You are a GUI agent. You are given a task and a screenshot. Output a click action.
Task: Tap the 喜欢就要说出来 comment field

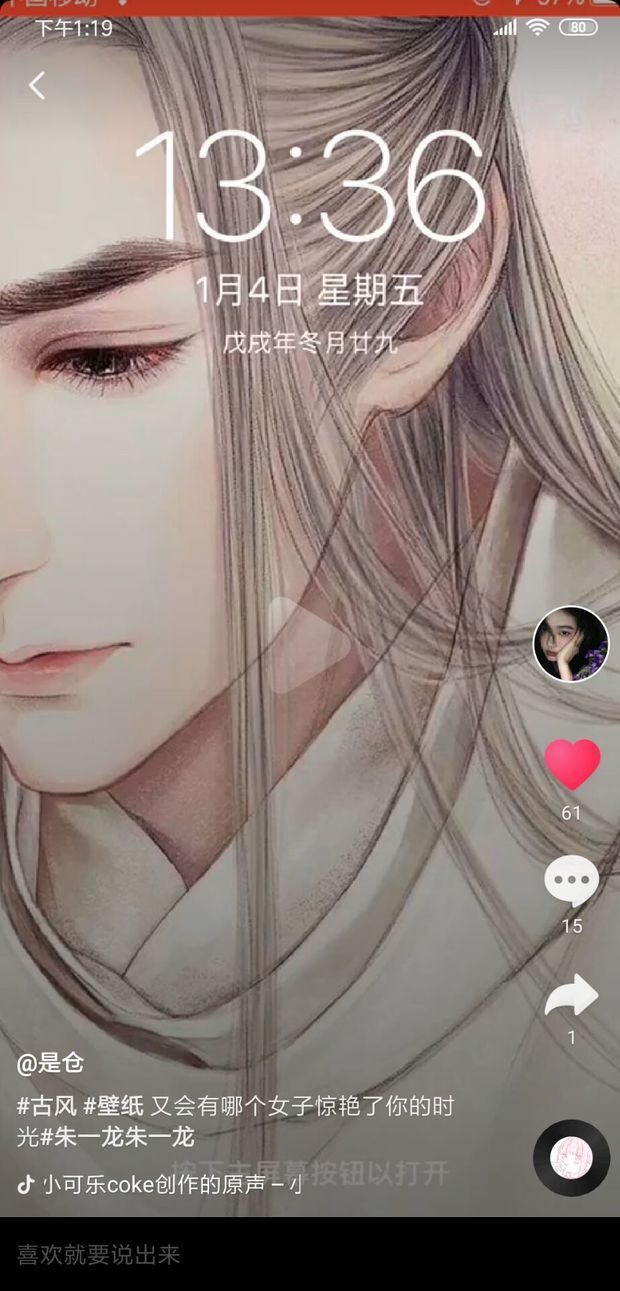[300, 1254]
